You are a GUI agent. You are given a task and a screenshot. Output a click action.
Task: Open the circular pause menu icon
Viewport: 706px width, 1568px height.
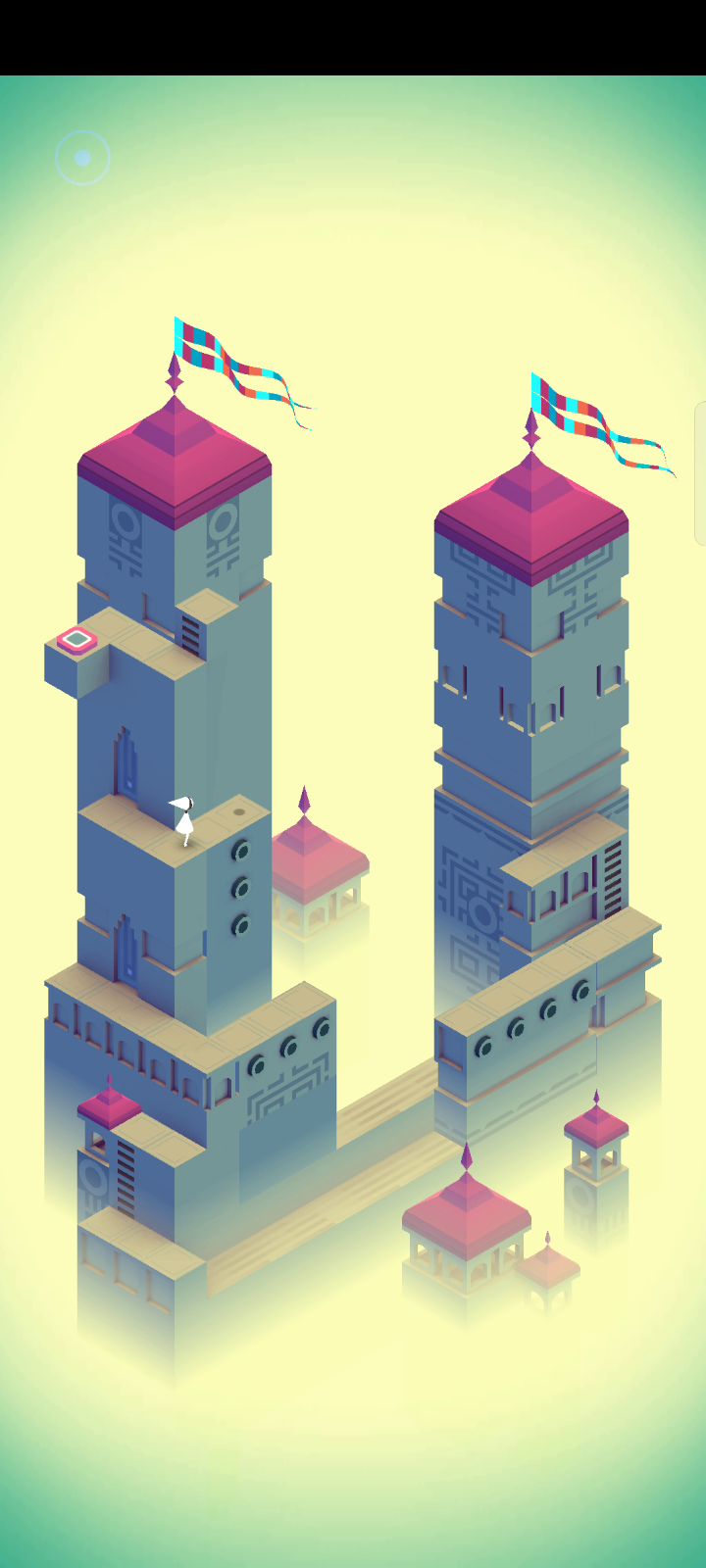pyautogui.click(x=82, y=158)
